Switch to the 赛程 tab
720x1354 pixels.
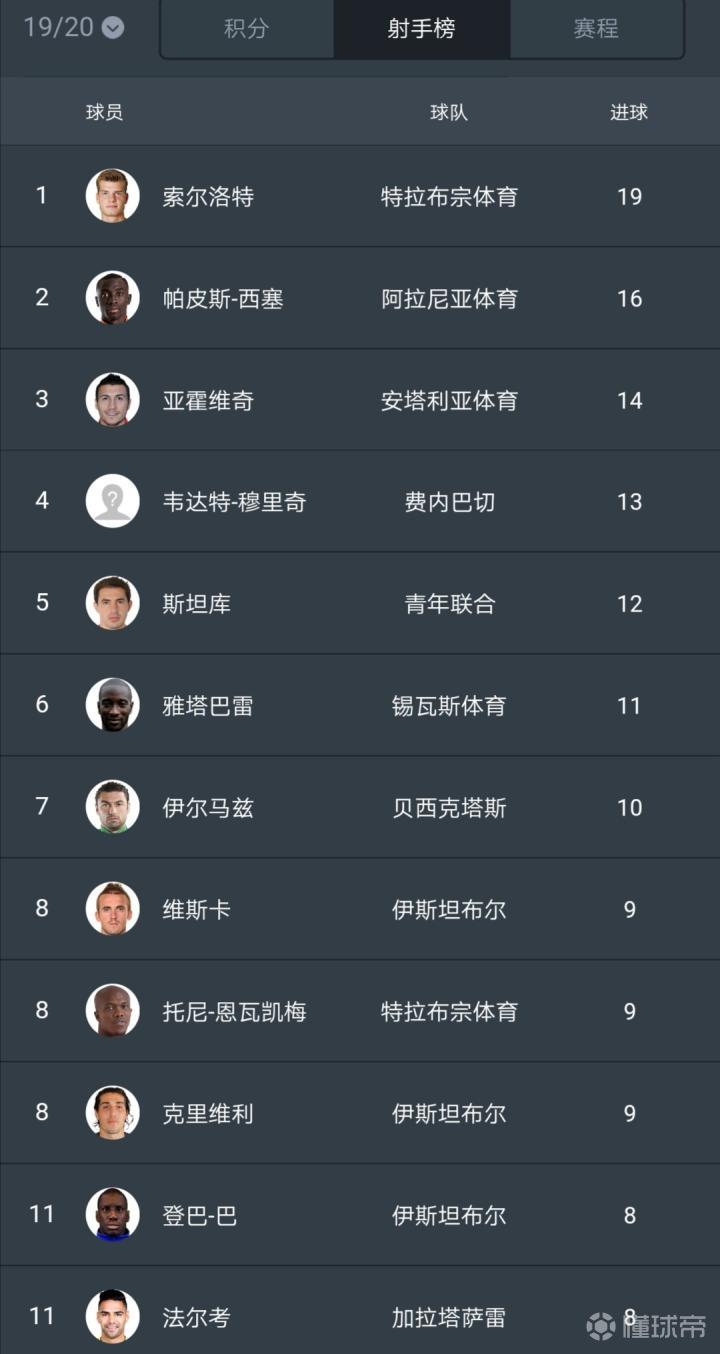[x=596, y=29]
